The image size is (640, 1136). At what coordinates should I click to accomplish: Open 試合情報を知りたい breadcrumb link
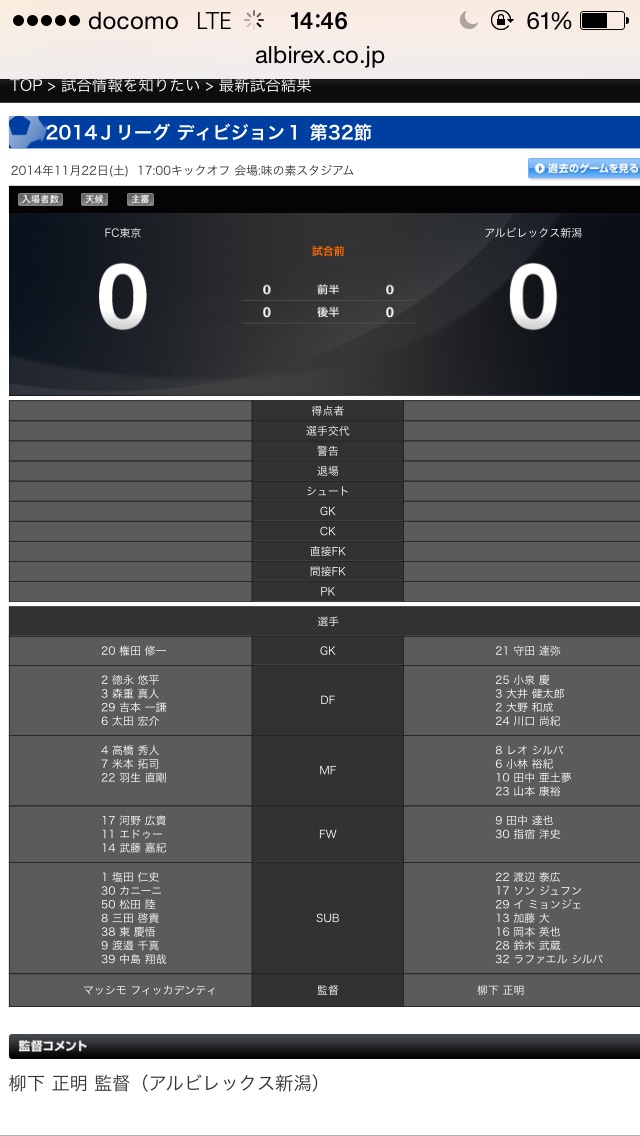(130, 85)
